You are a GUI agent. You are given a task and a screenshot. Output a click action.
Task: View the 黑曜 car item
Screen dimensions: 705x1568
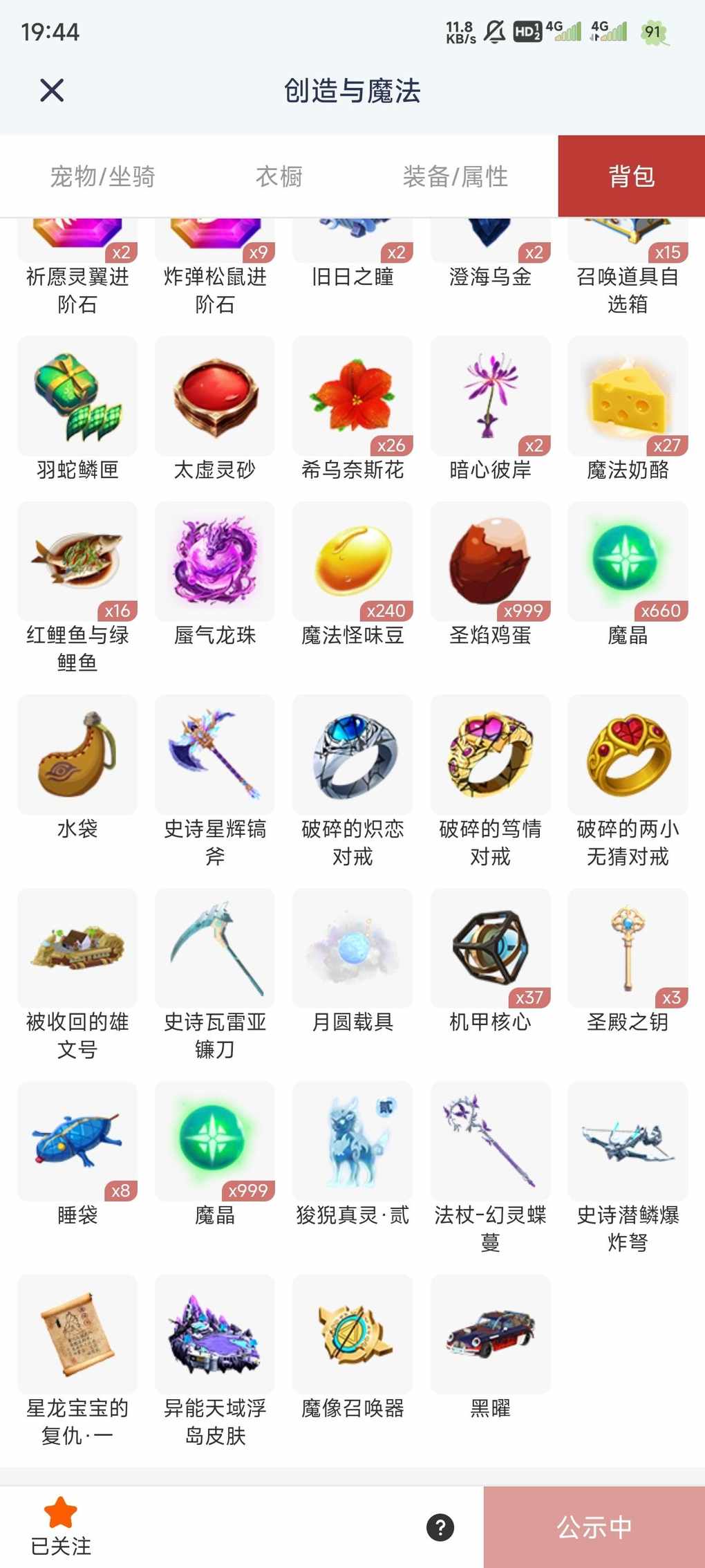coord(490,1334)
